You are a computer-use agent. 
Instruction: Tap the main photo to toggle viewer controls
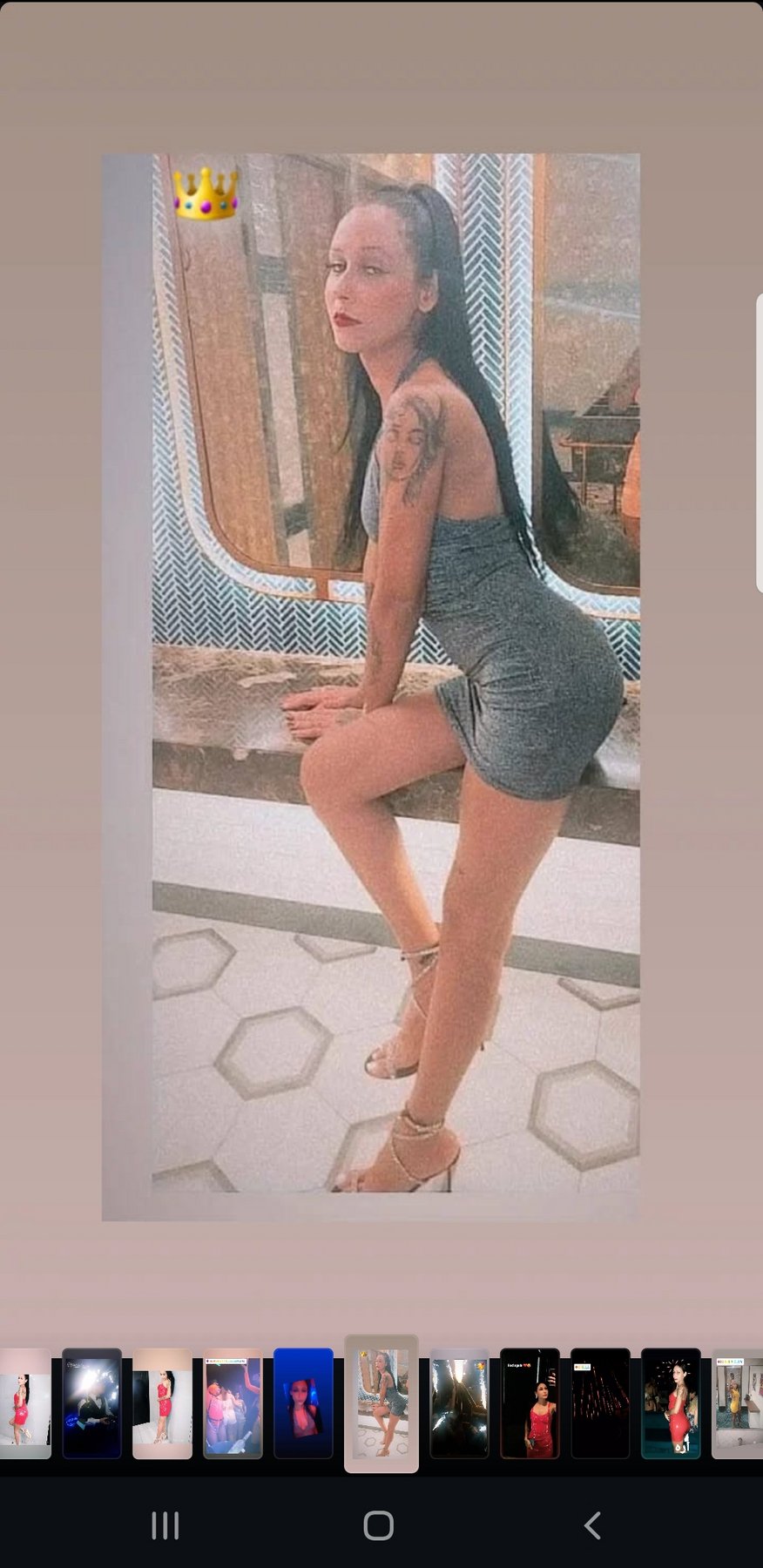point(371,687)
